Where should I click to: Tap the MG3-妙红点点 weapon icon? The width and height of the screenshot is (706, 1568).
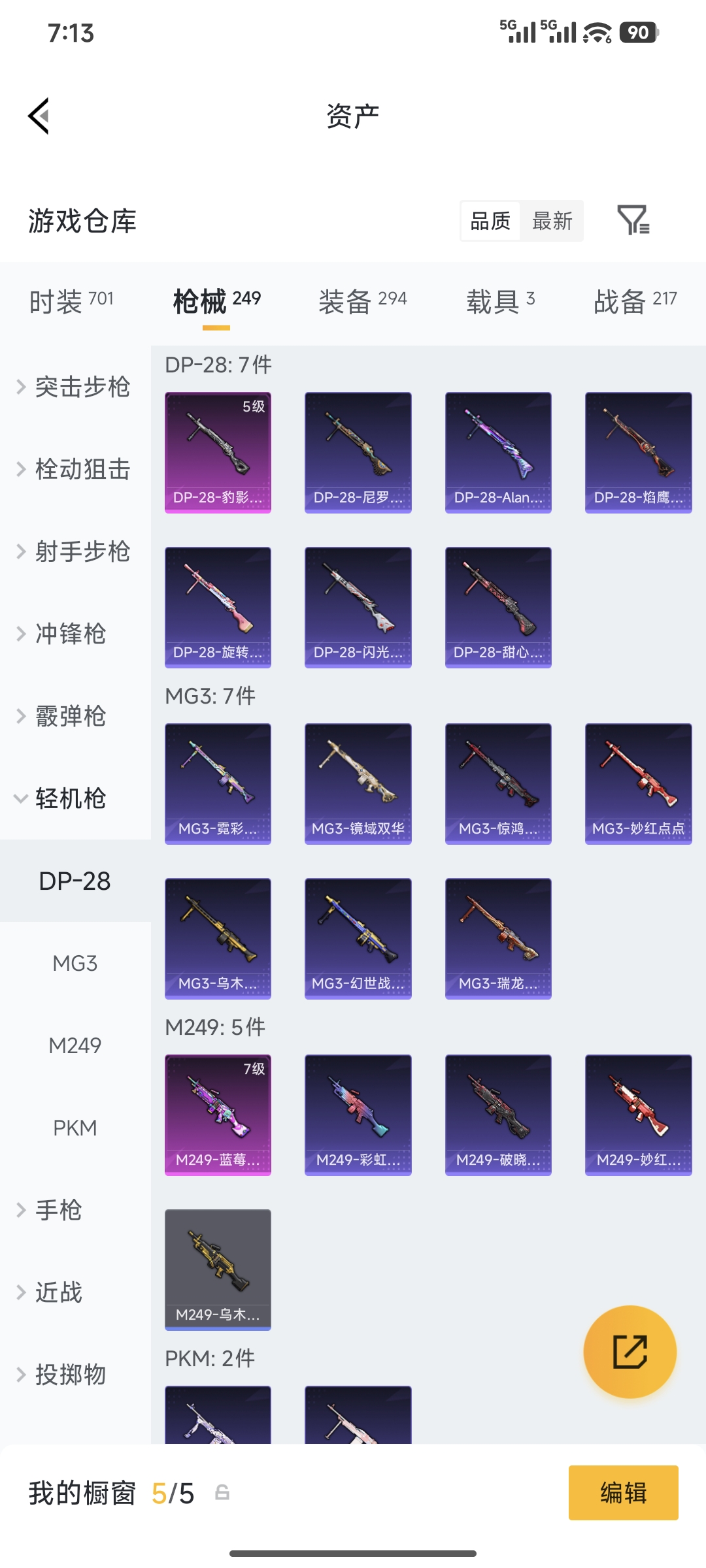coord(637,783)
